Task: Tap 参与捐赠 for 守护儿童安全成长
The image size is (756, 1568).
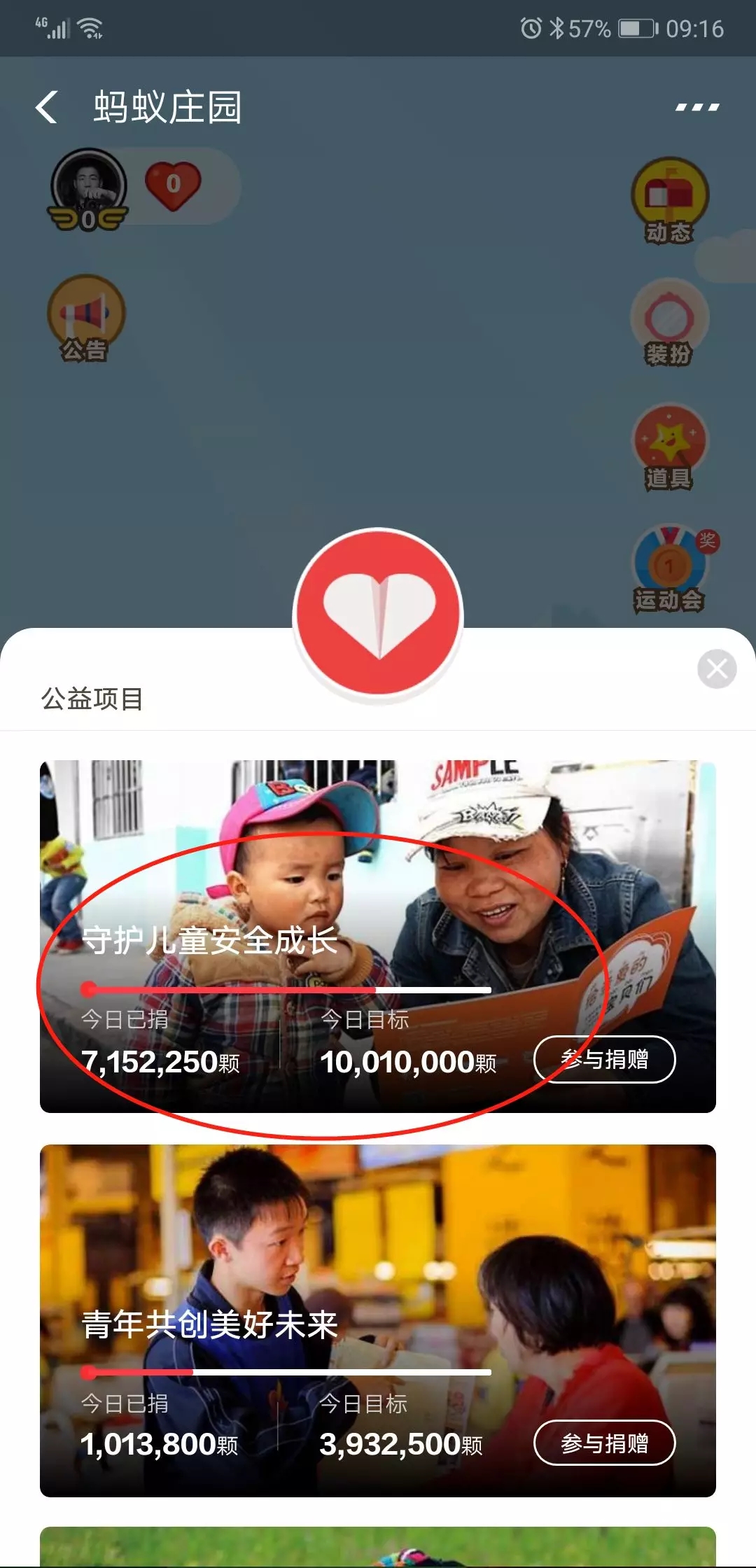Action: coord(604,1059)
